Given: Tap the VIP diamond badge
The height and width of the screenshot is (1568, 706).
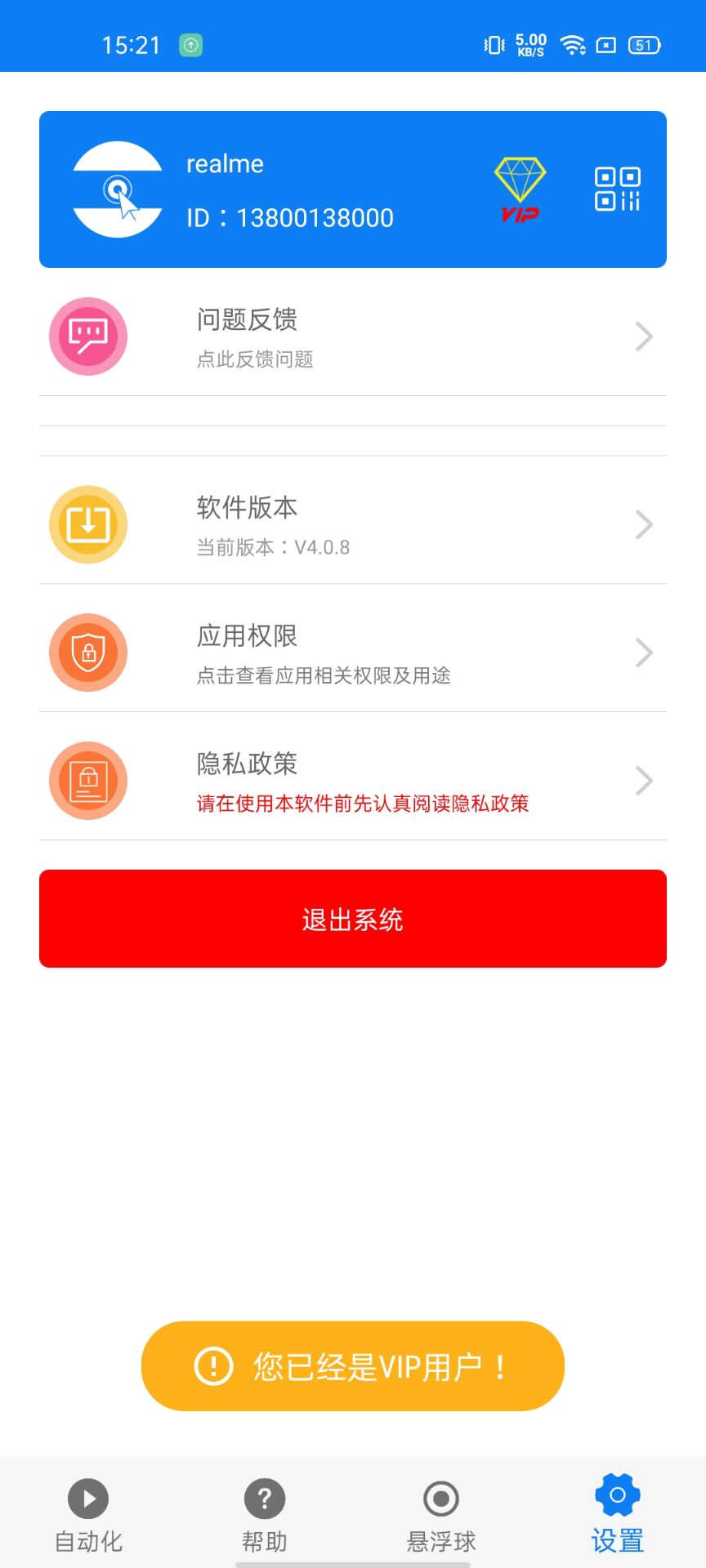Looking at the screenshot, I should coord(520,189).
